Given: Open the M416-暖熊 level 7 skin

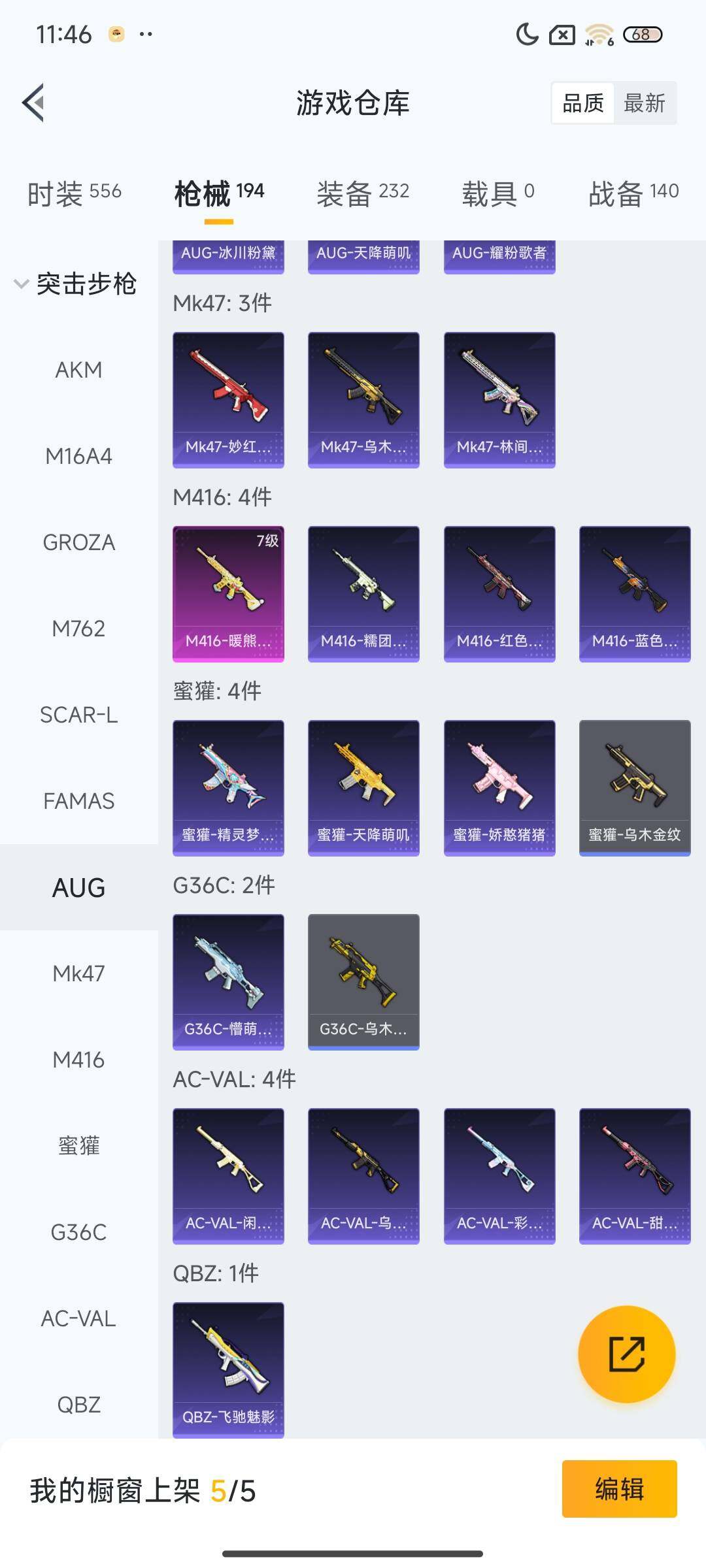Looking at the screenshot, I should (x=228, y=593).
